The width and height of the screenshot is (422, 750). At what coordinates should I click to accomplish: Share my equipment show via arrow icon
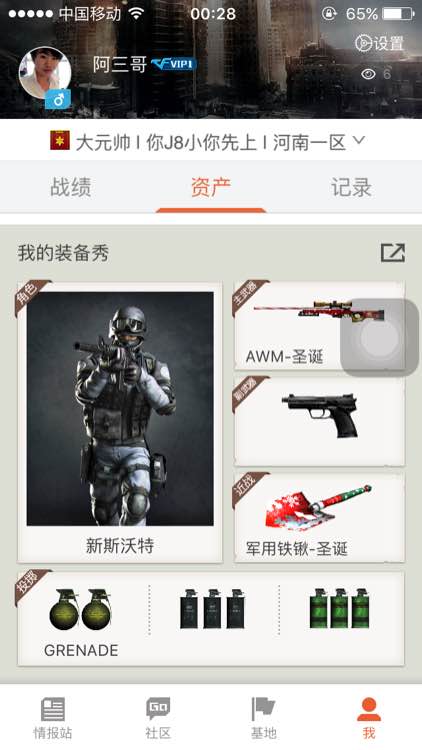point(393,253)
